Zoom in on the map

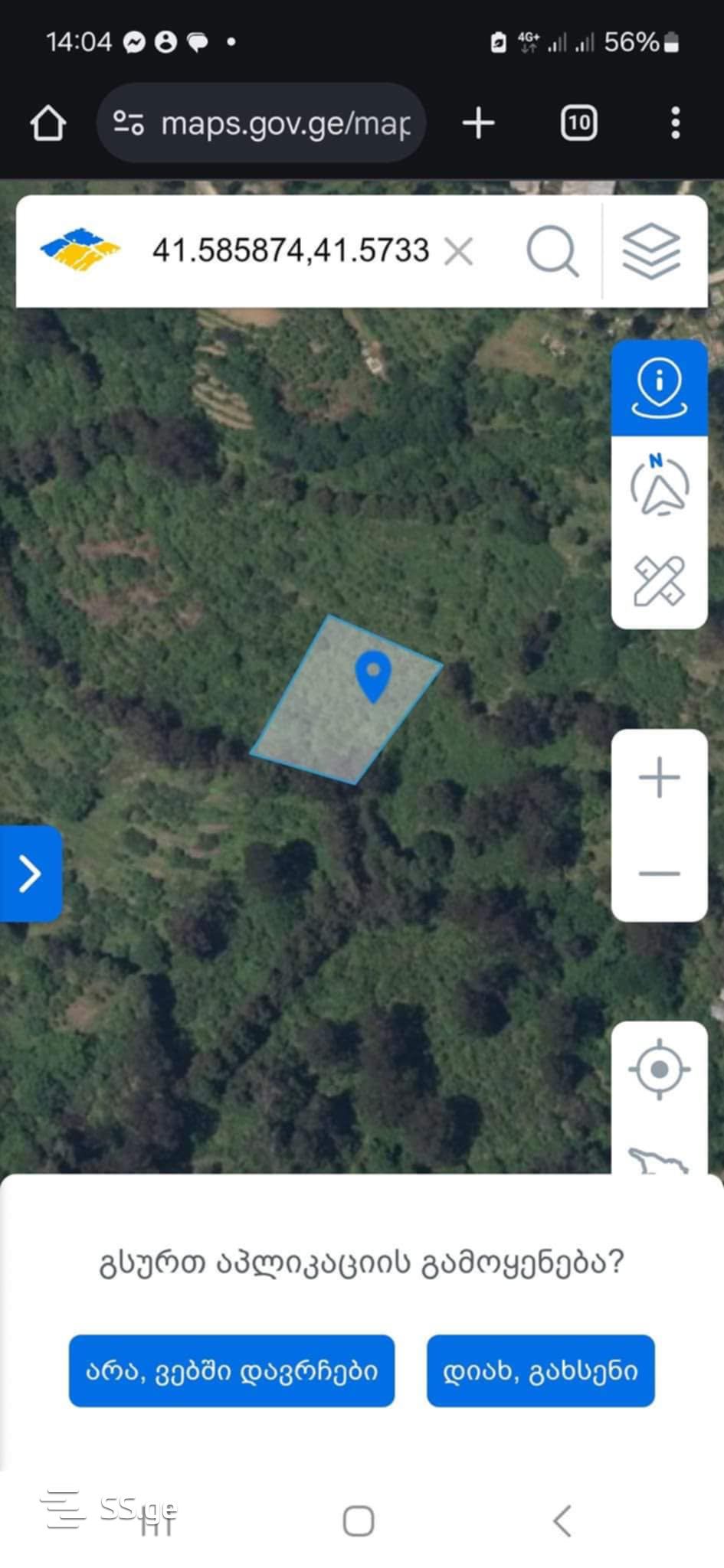[x=659, y=778]
